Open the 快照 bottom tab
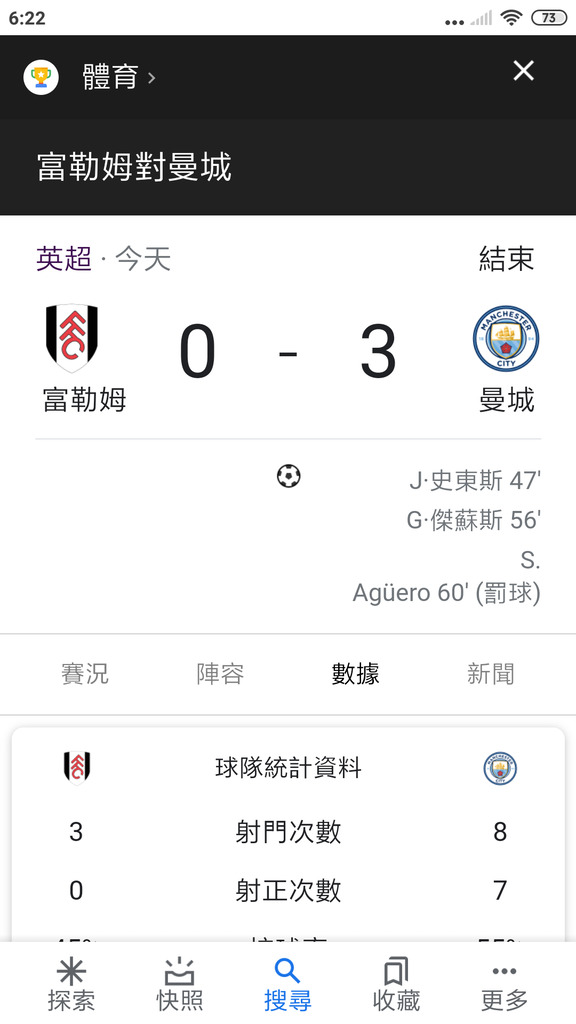Image resolution: width=576 pixels, height=1024 pixels. (x=180, y=985)
